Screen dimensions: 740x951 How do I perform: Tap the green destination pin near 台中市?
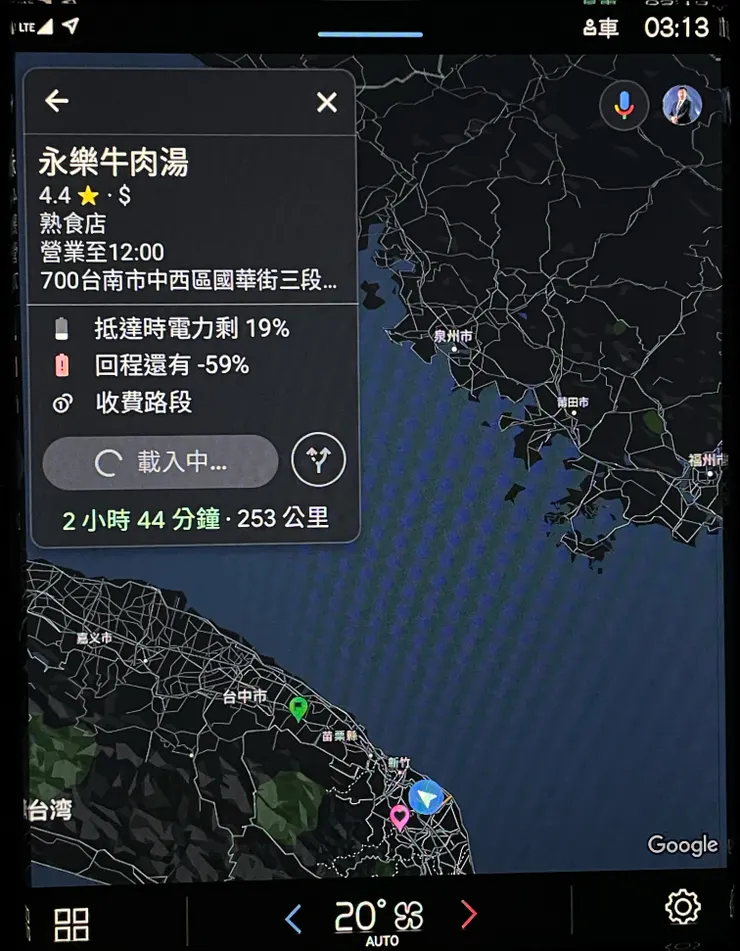coord(297,709)
